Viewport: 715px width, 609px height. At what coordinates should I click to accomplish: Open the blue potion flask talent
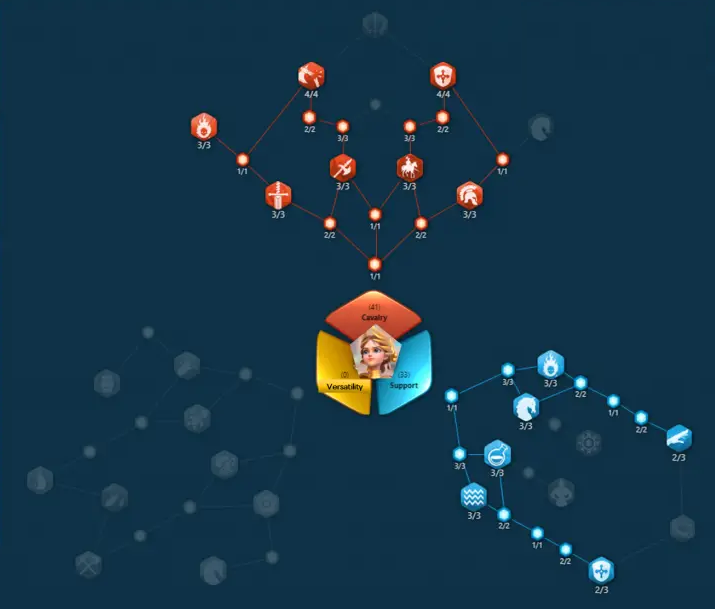pos(496,455)
